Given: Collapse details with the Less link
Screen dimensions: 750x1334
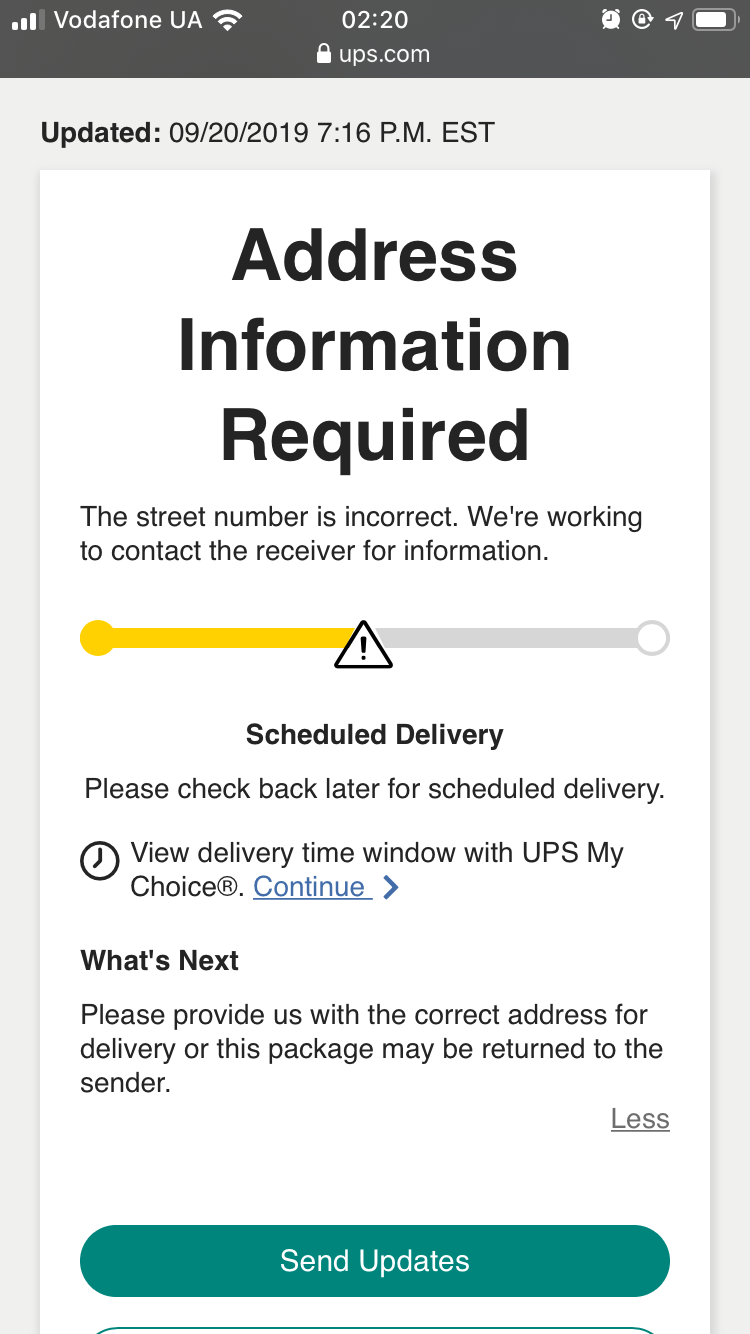Looking at the screenshot, I should coord(640,1118).
